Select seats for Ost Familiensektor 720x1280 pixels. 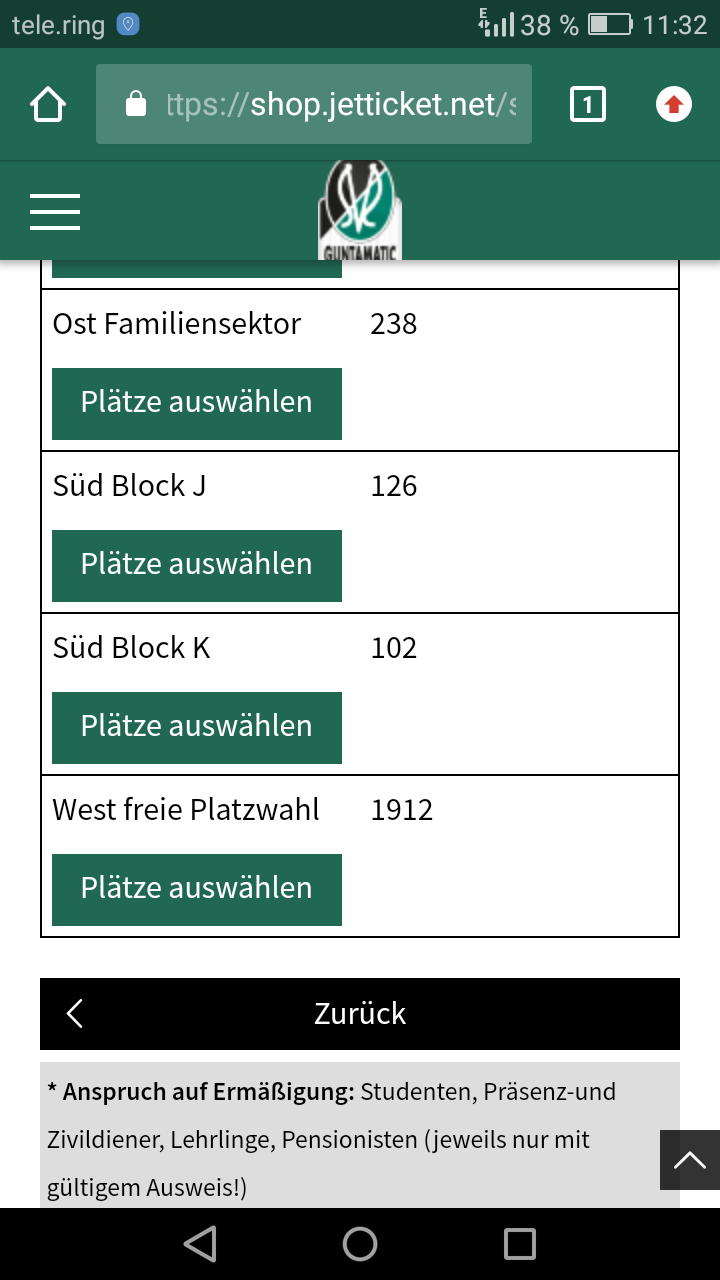pyautogui.click(x=197, y=404)
